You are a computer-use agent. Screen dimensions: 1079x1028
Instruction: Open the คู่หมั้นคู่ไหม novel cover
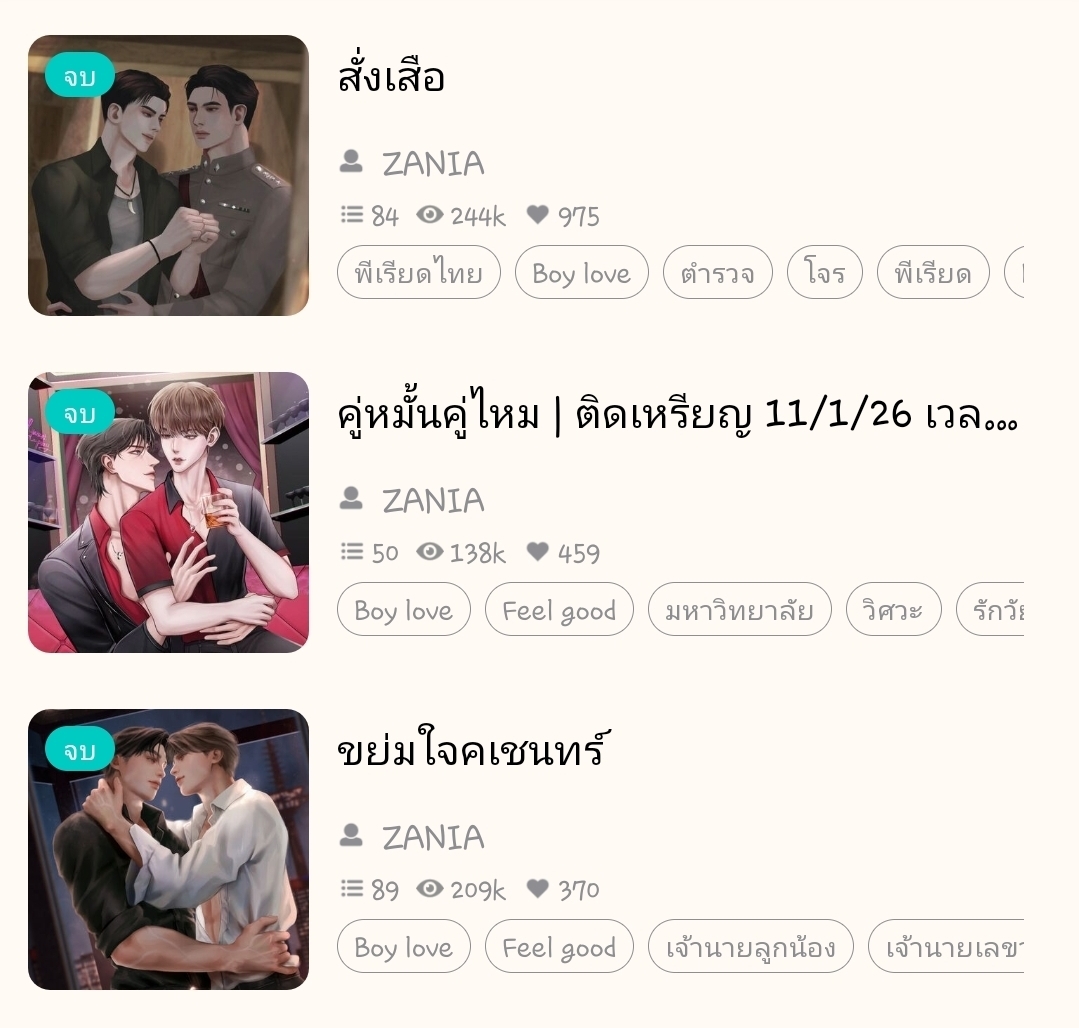(168, 512)
